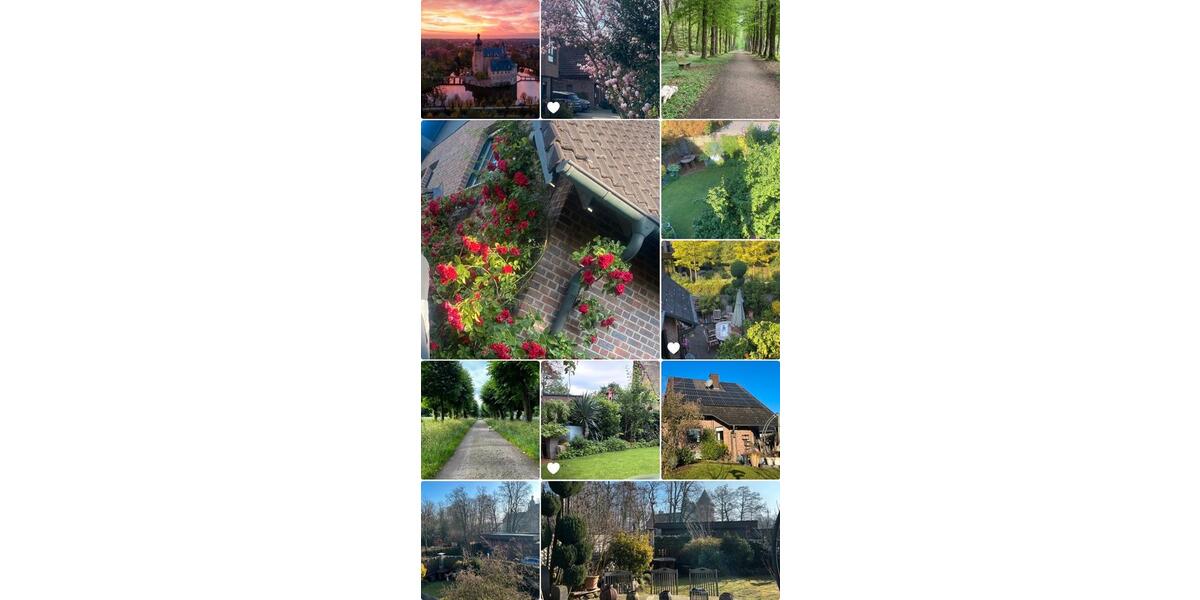Open the large red roses photo

540,240
